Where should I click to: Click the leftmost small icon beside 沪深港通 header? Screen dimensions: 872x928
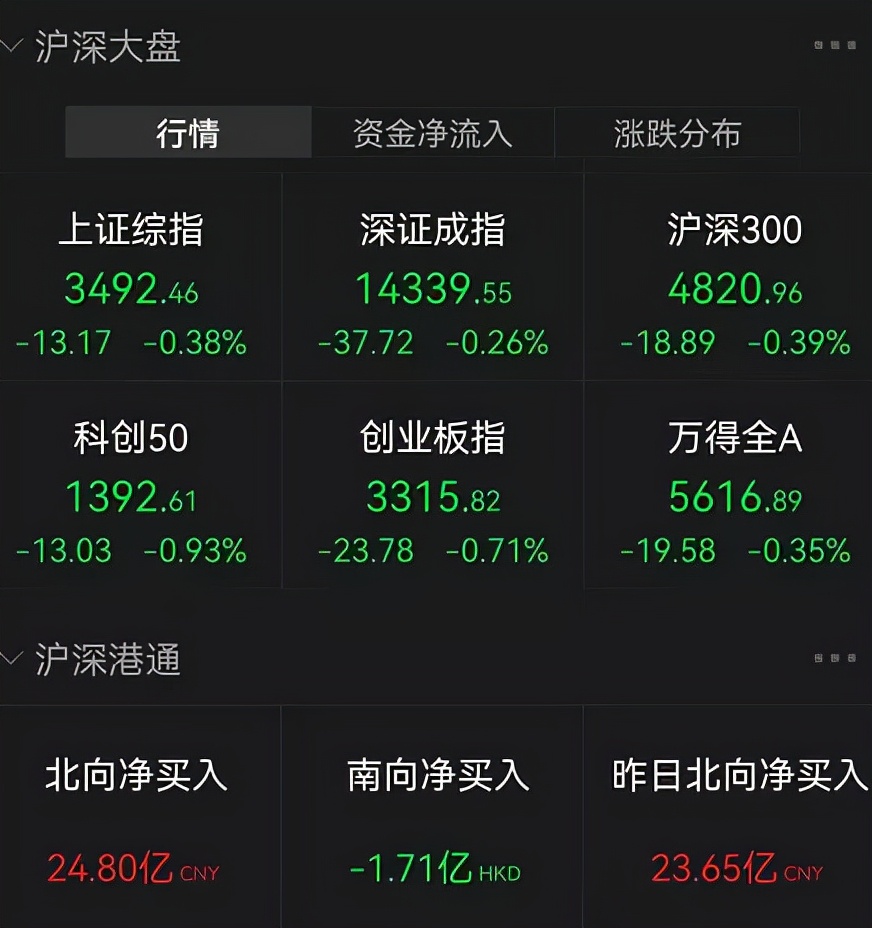[x=818, y=658]
